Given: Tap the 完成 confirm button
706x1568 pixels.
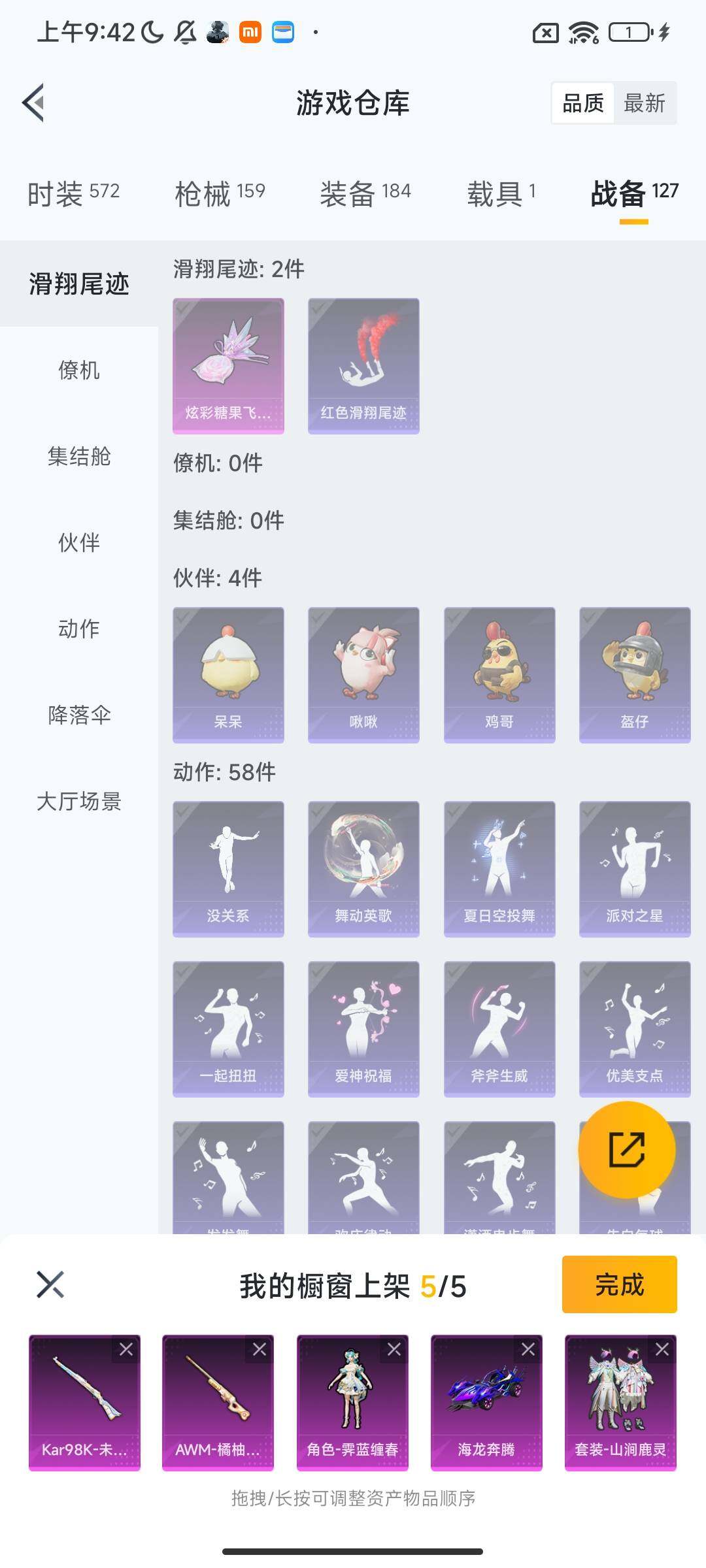Looking at the screenshot, I should pyautogui.click(x=617, y=1285).
